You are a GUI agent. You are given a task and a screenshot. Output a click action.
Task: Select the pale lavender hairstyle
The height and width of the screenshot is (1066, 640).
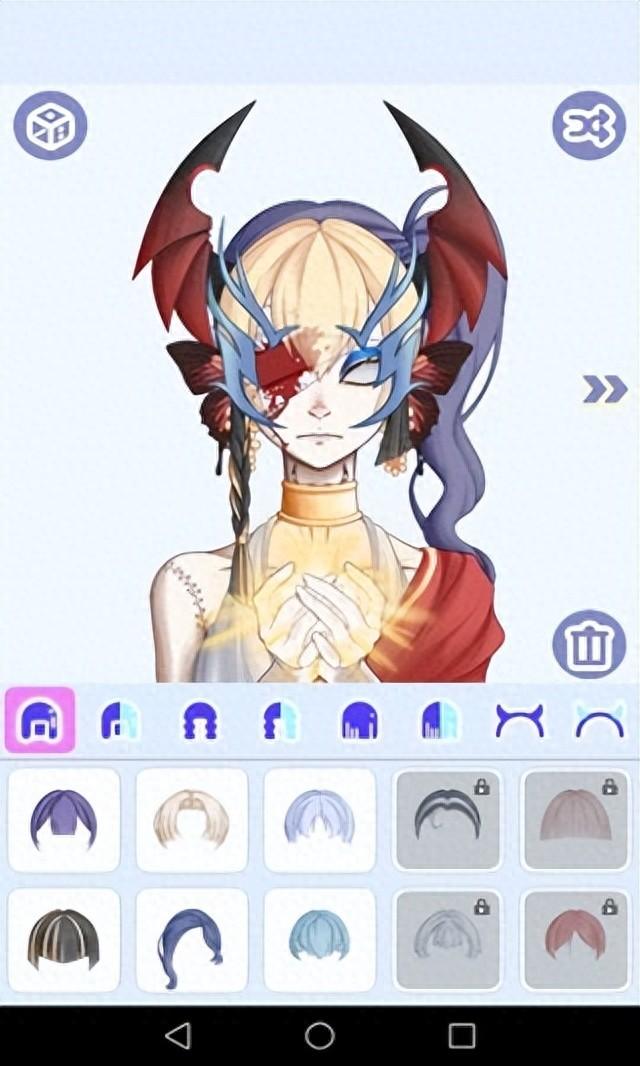pos(320,819)
